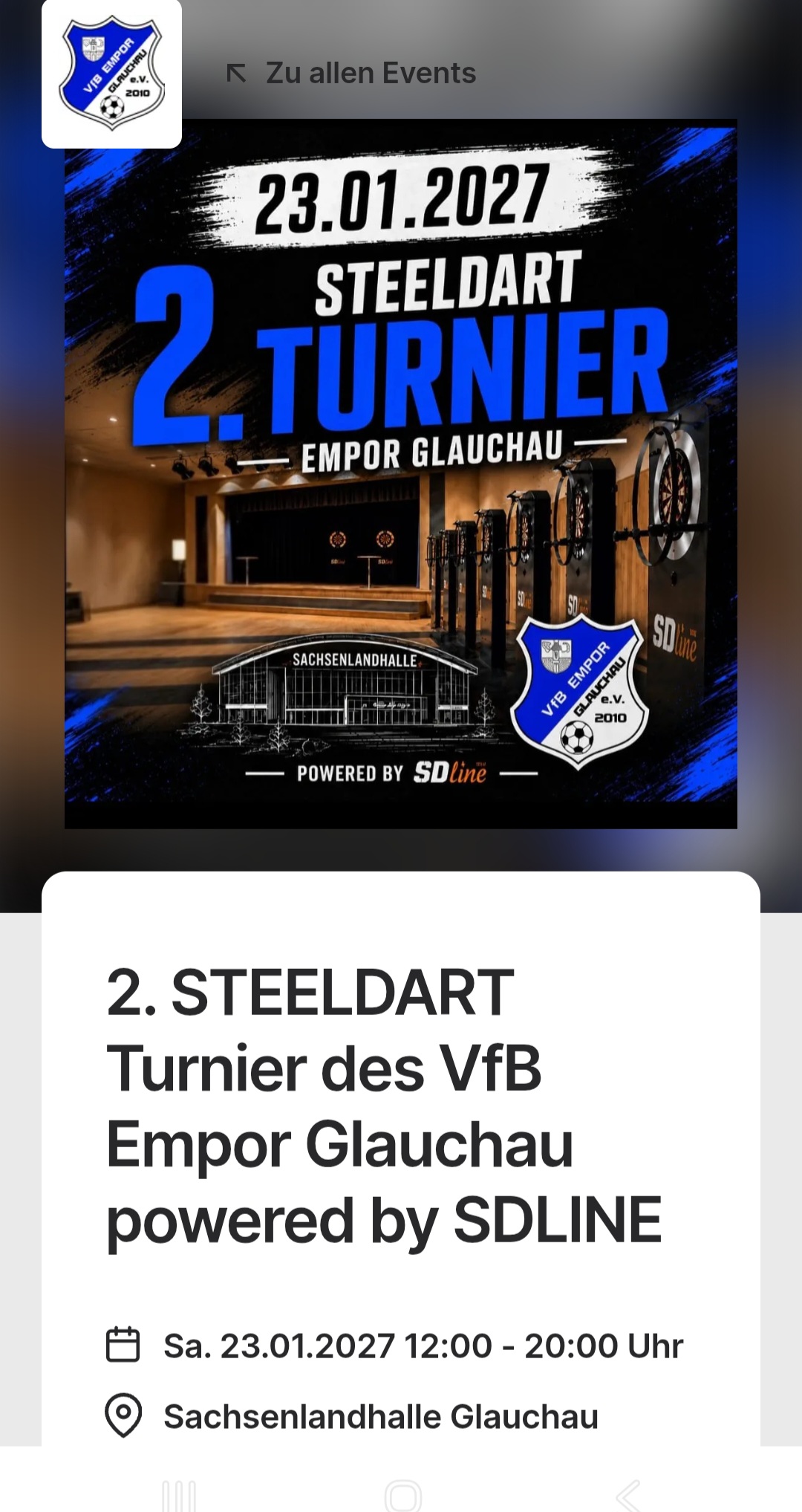The image size is (802, 1512).
Task: Tap the system home button
Action: coord(403,1495)
